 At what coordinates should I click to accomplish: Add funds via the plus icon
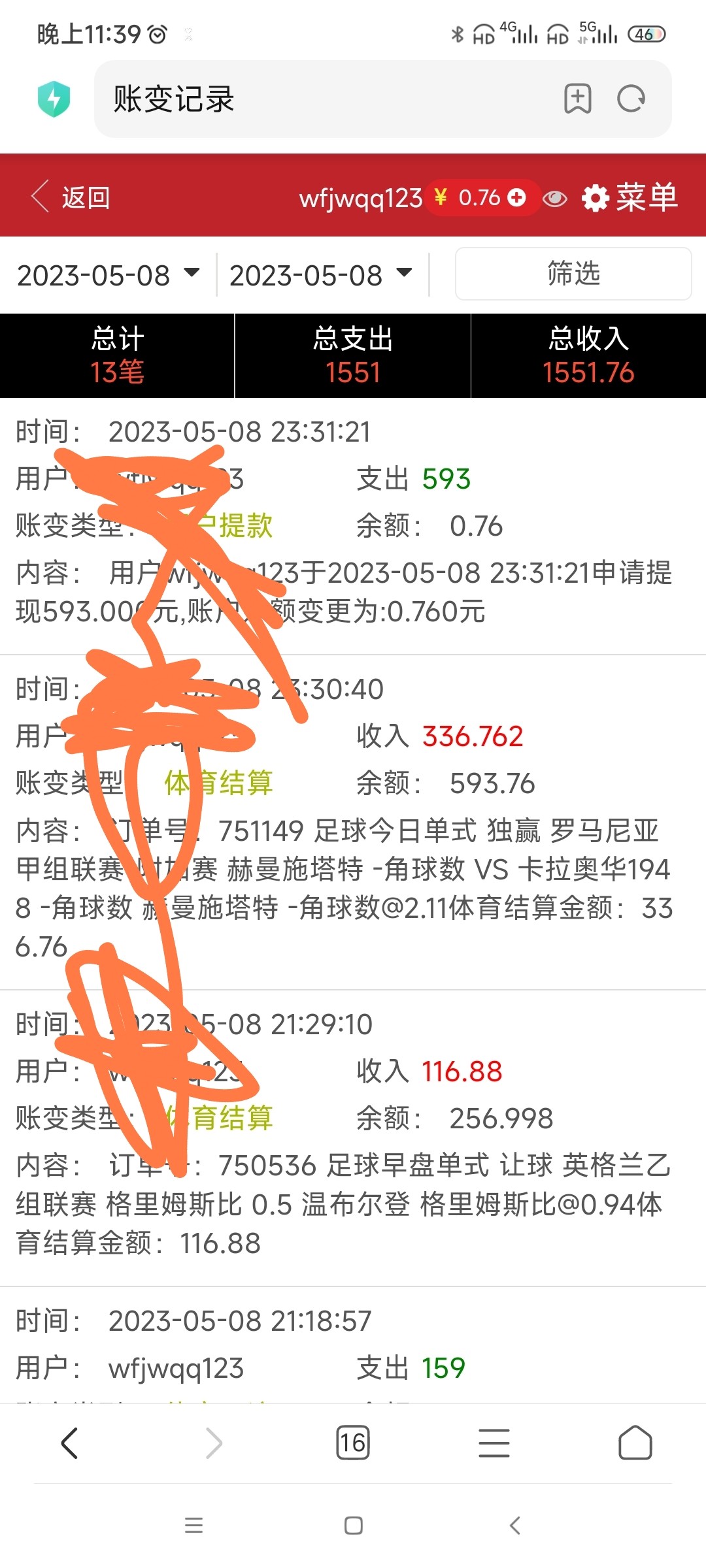point(517,197)
